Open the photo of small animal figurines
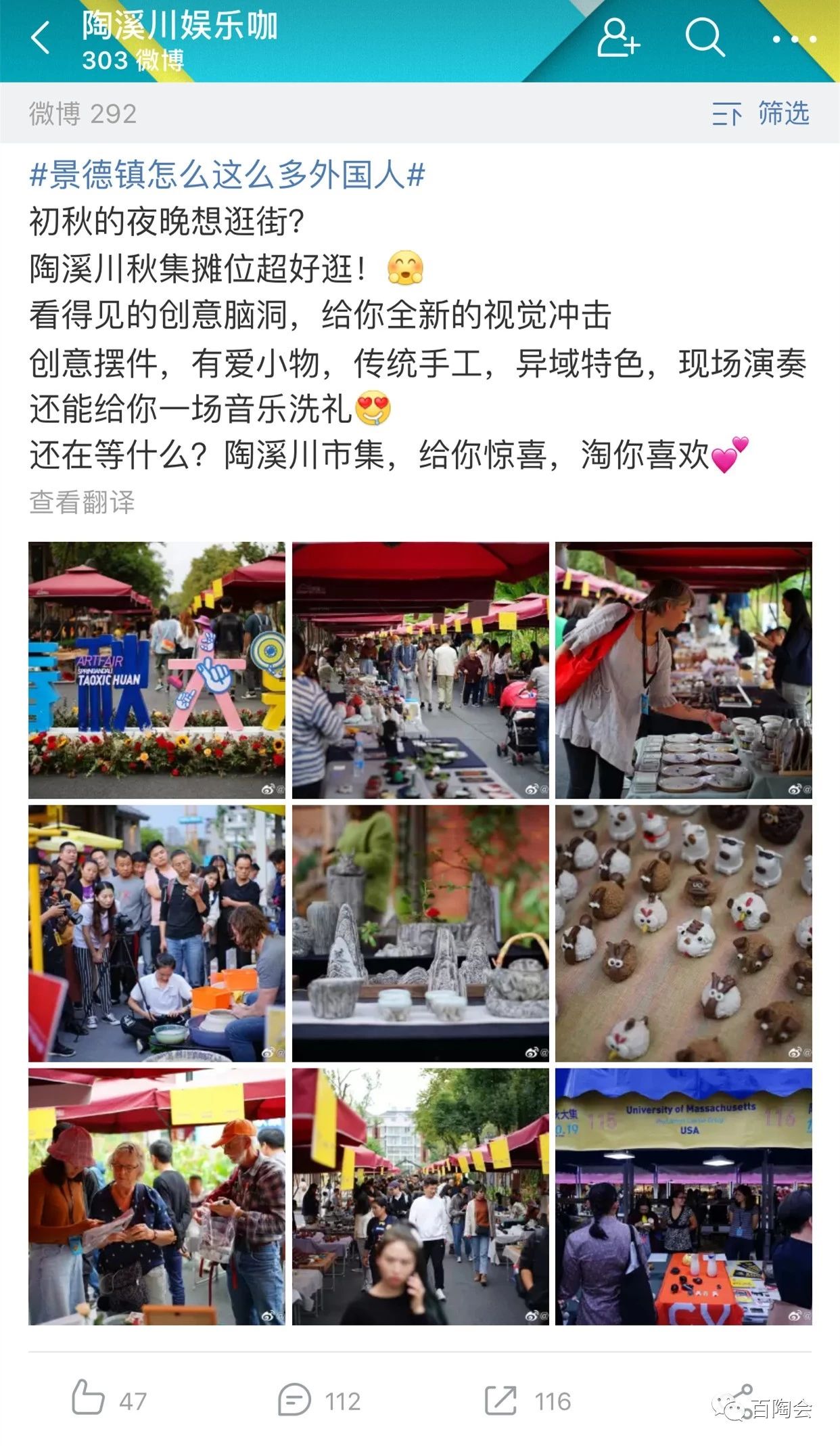 [x=683, y=933]
